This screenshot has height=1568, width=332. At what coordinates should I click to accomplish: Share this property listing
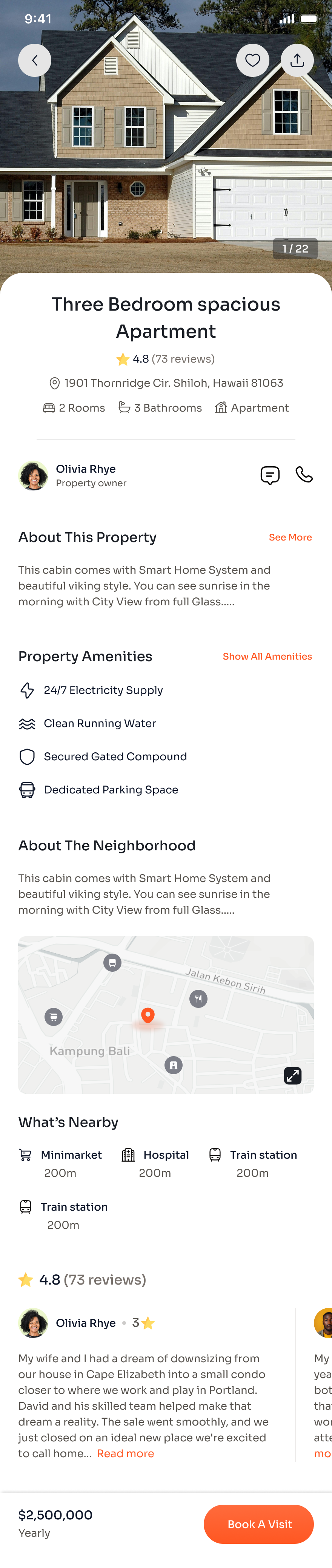[297, 60]
